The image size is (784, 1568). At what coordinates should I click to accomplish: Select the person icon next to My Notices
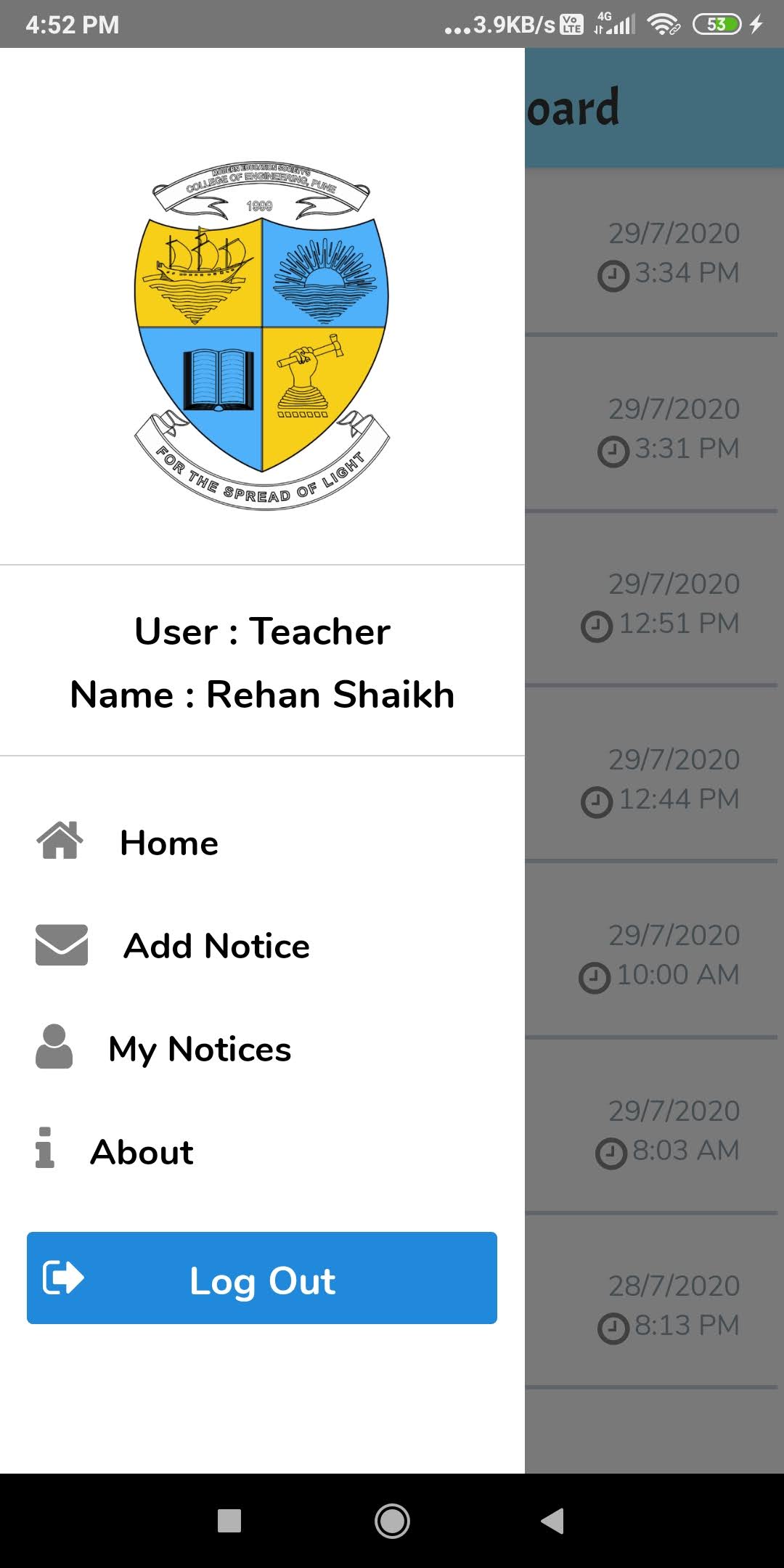coord(52,1048)
